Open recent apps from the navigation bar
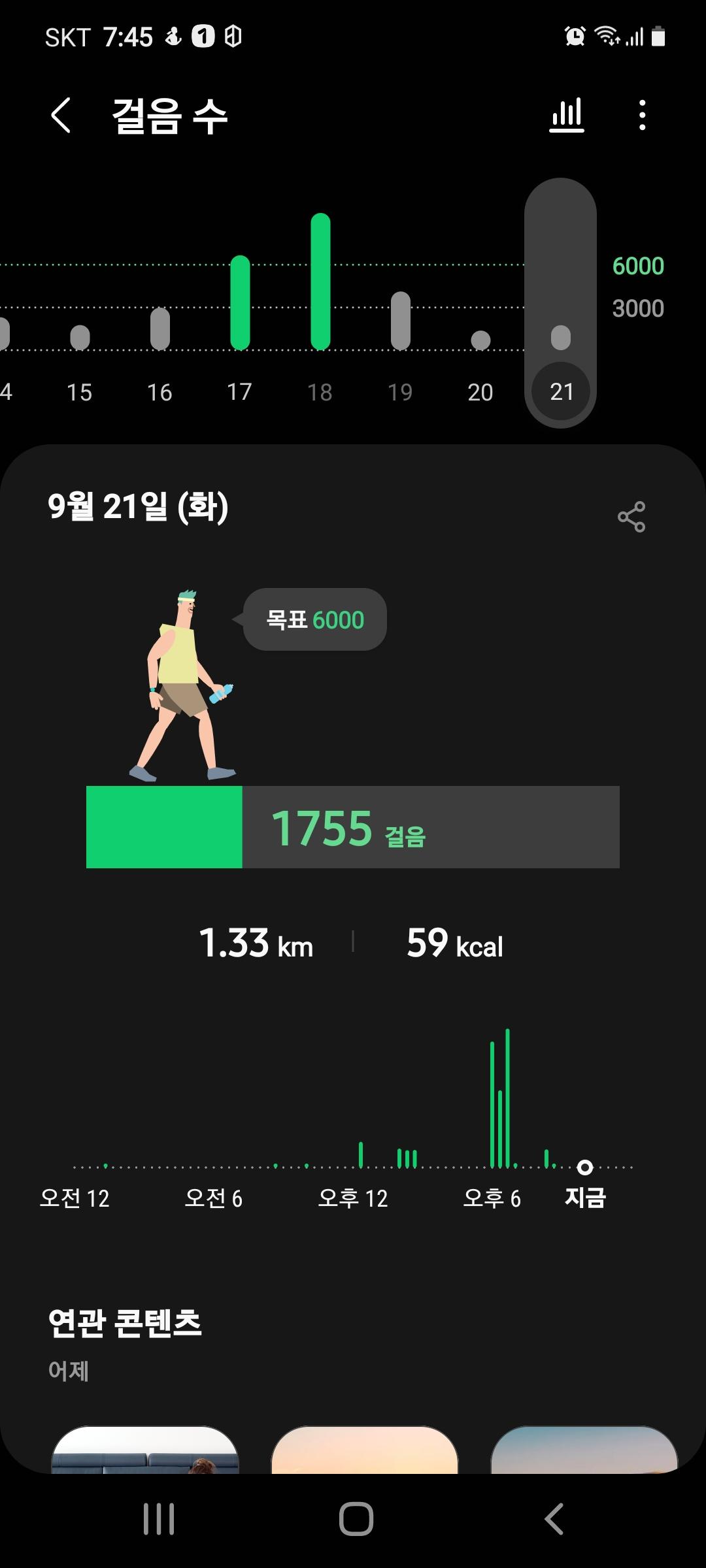The image size is (706, 1568). pos(159,1518)
